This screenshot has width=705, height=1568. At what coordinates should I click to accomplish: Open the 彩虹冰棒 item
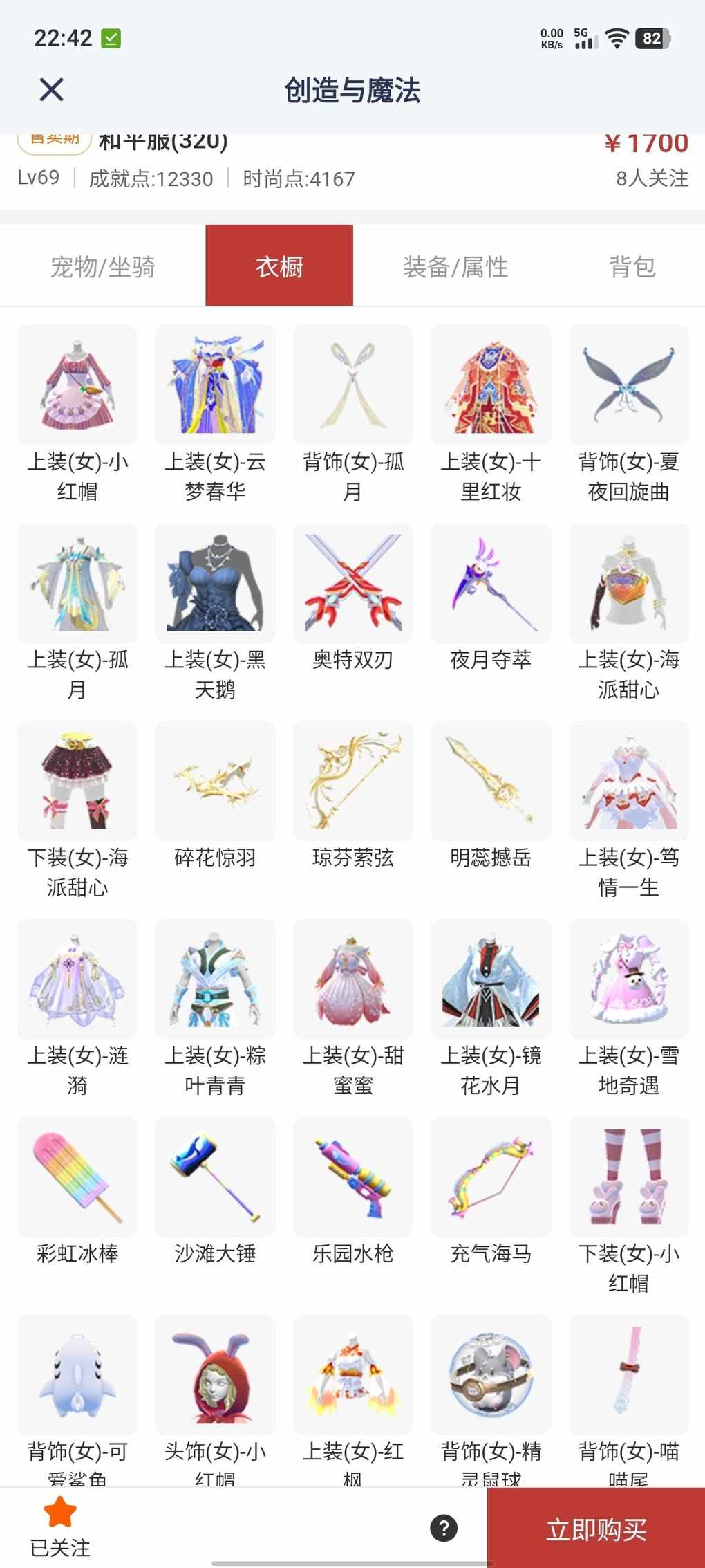(77, 1177)
